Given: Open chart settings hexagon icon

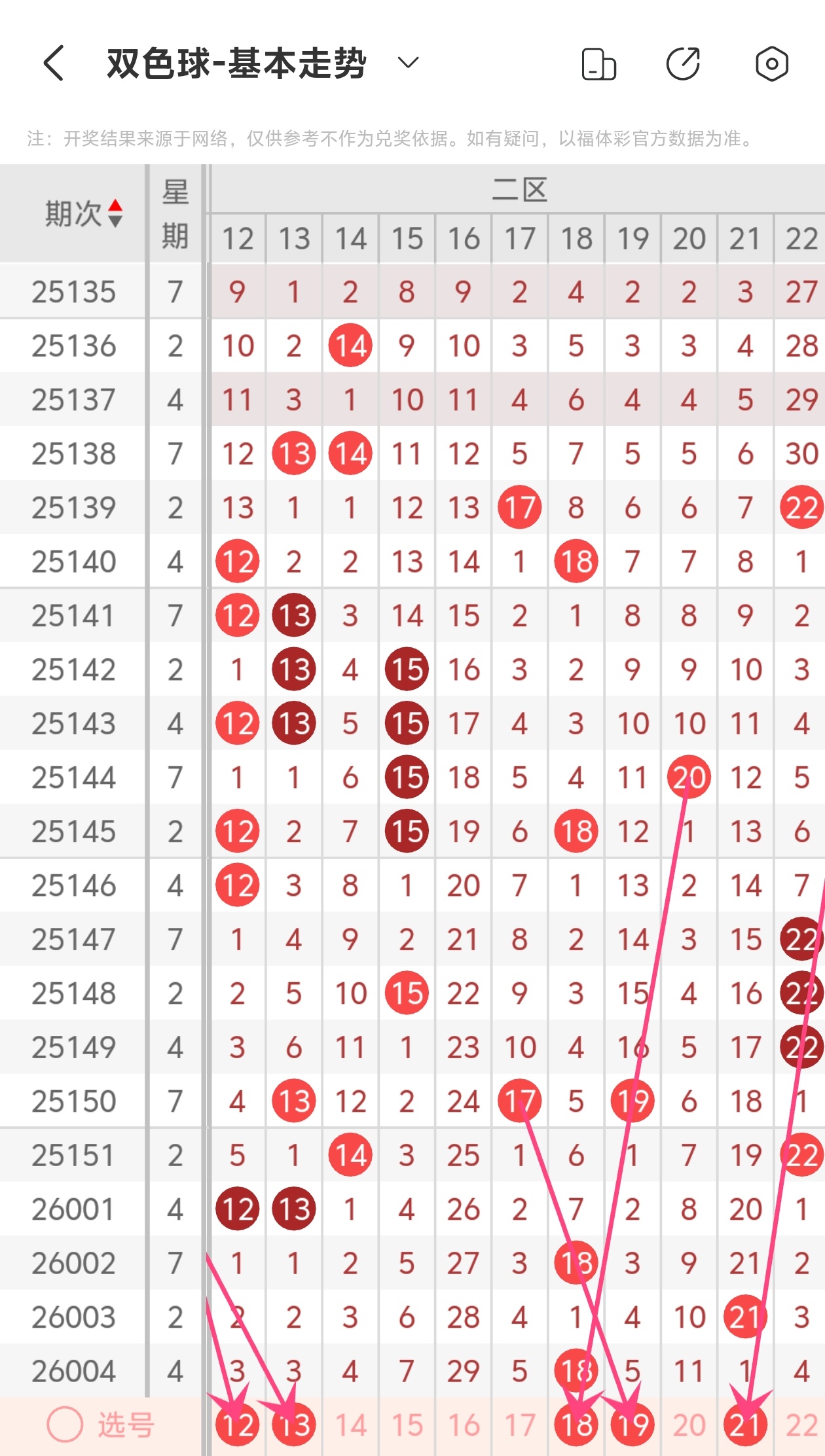Looking at the screenshot, I should [x=771, y=64].
